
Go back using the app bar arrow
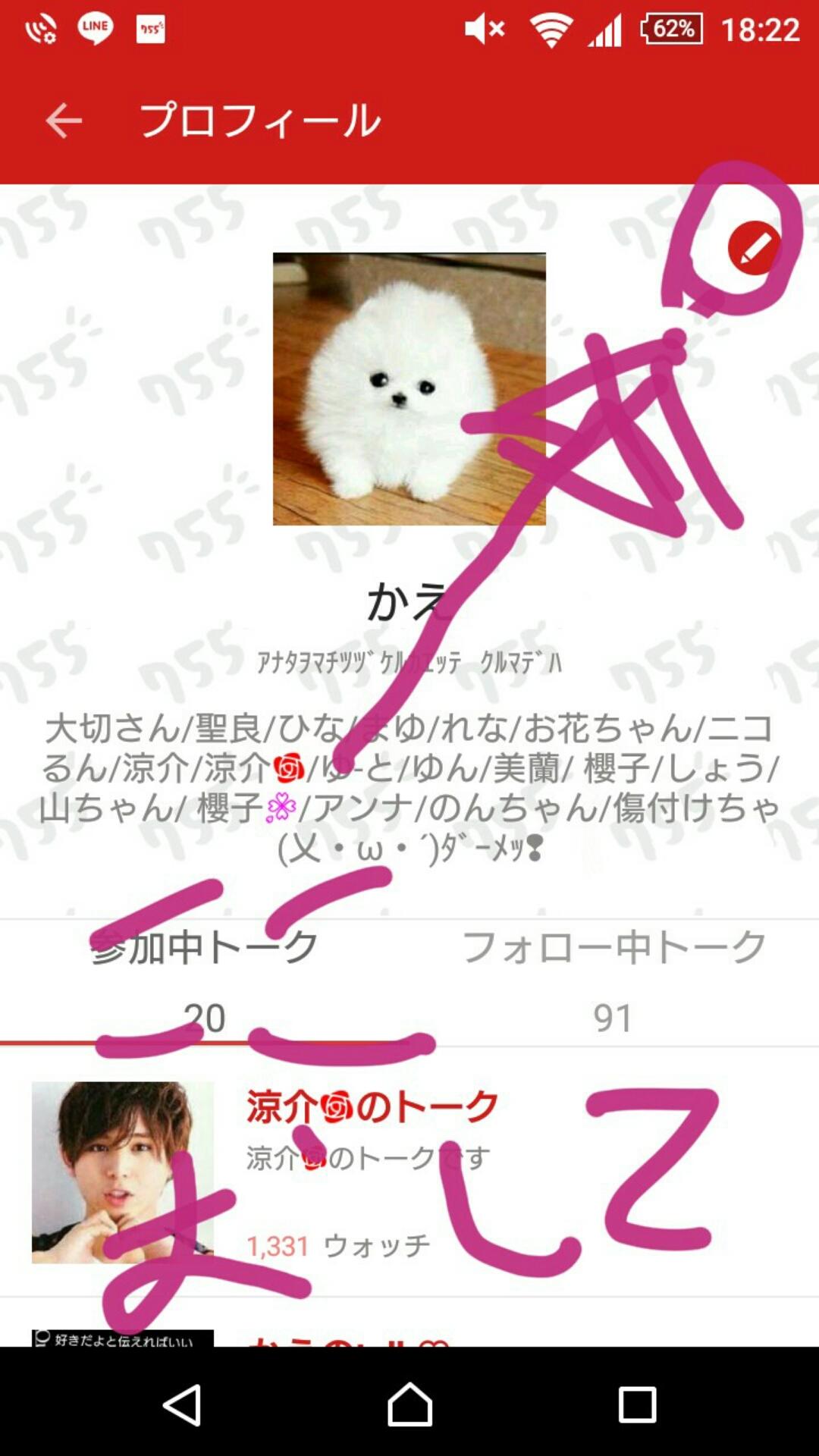(64, 121)
